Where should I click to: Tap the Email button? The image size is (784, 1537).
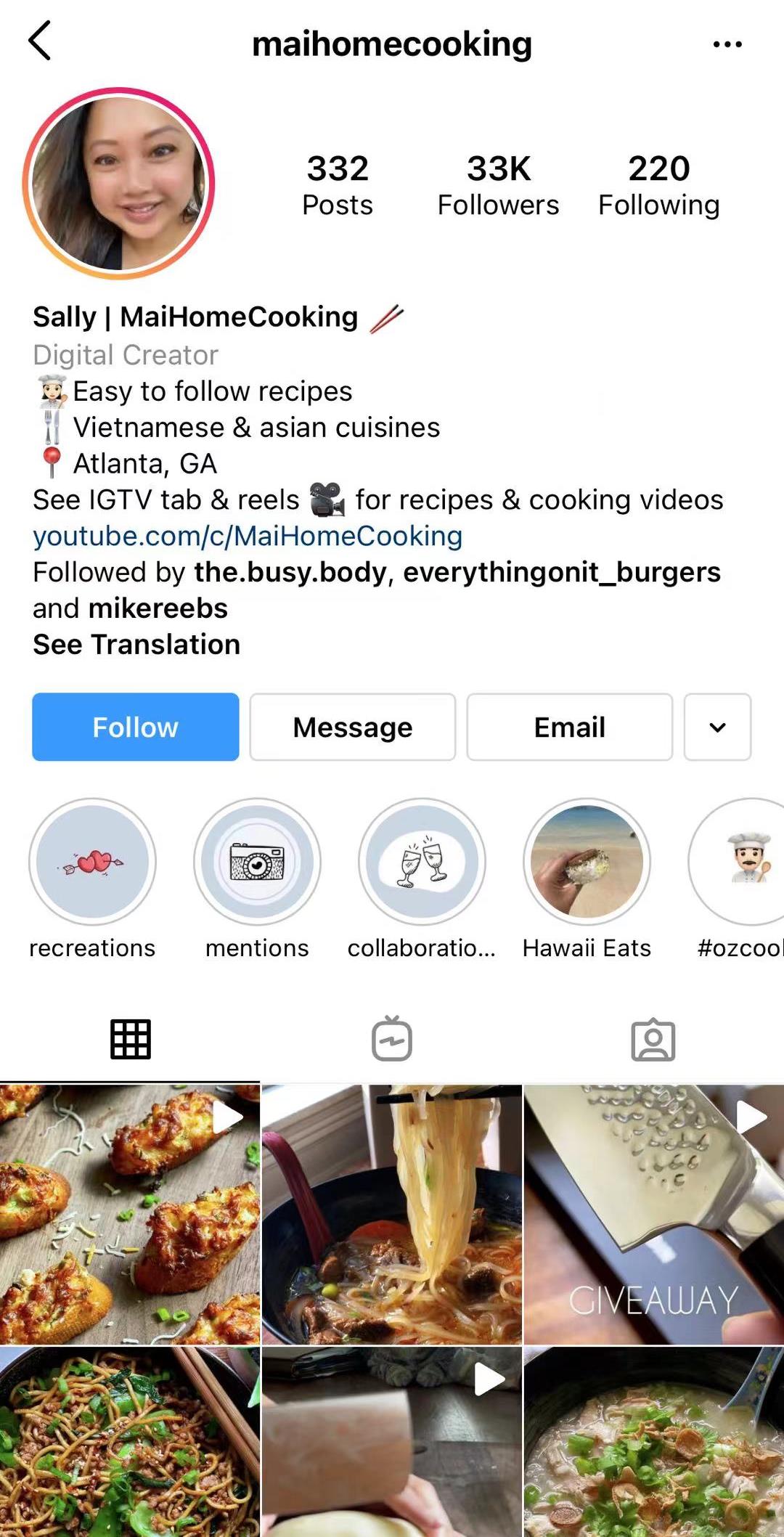(569, 727)
